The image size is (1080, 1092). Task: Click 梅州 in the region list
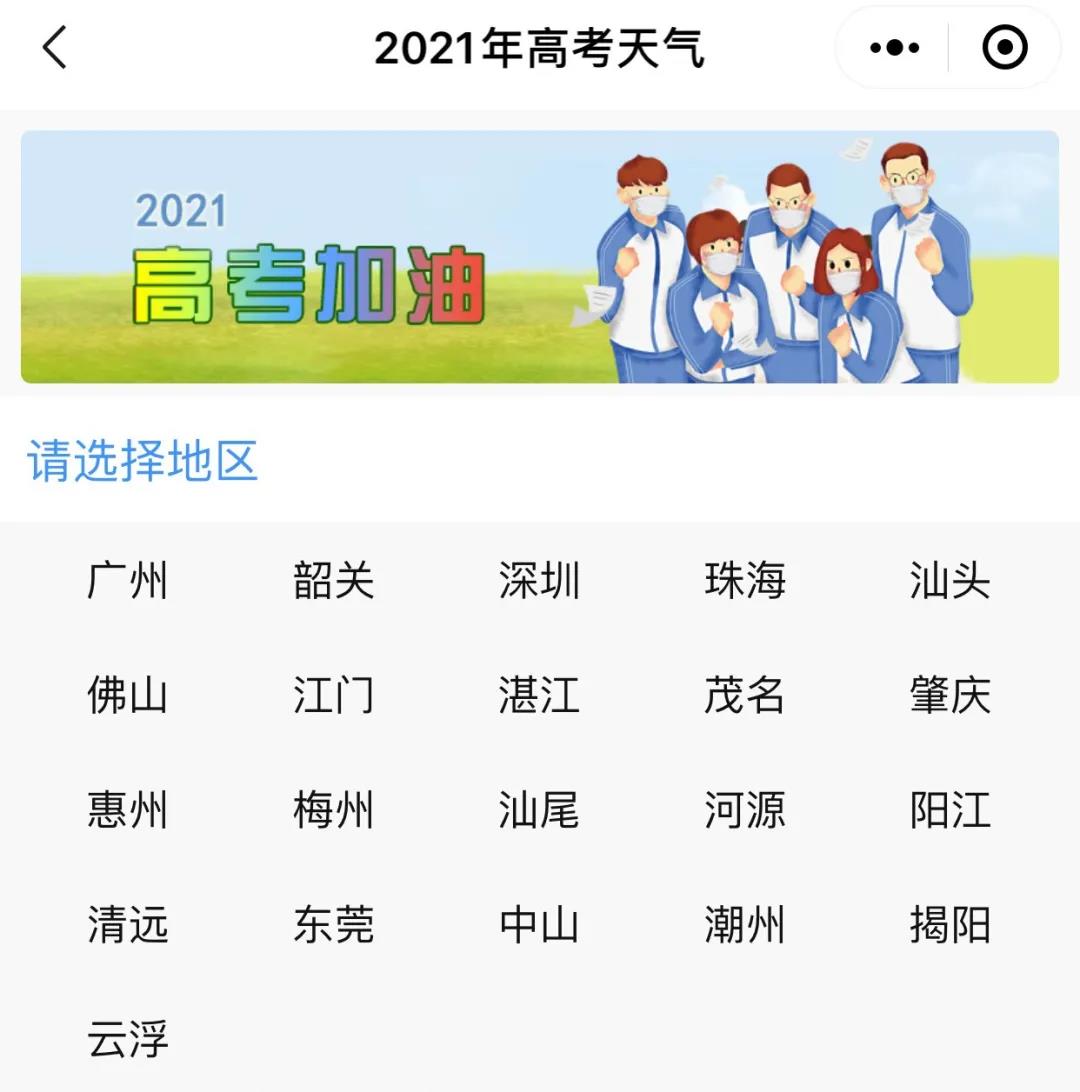pyautogui.click(x=334, y=812)
